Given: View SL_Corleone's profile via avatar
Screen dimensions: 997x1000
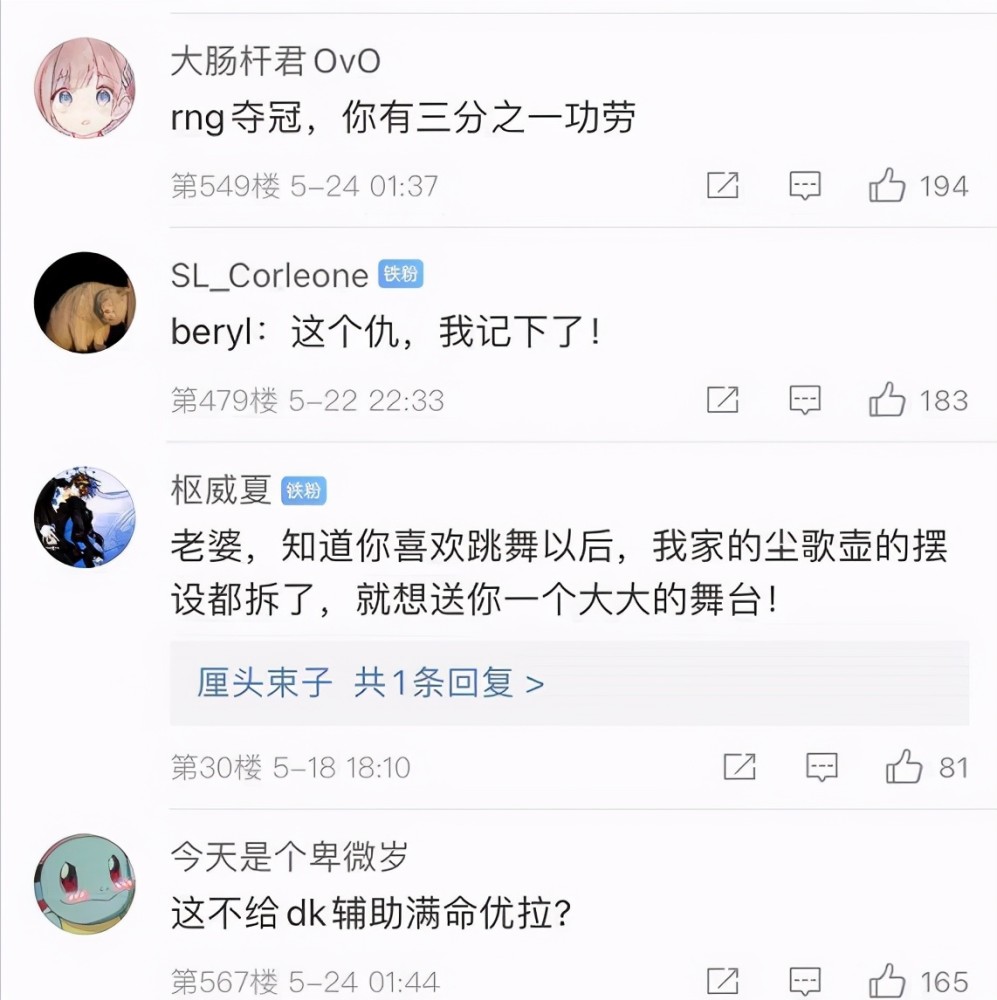Looking at the screenshot, I should 84,302.
